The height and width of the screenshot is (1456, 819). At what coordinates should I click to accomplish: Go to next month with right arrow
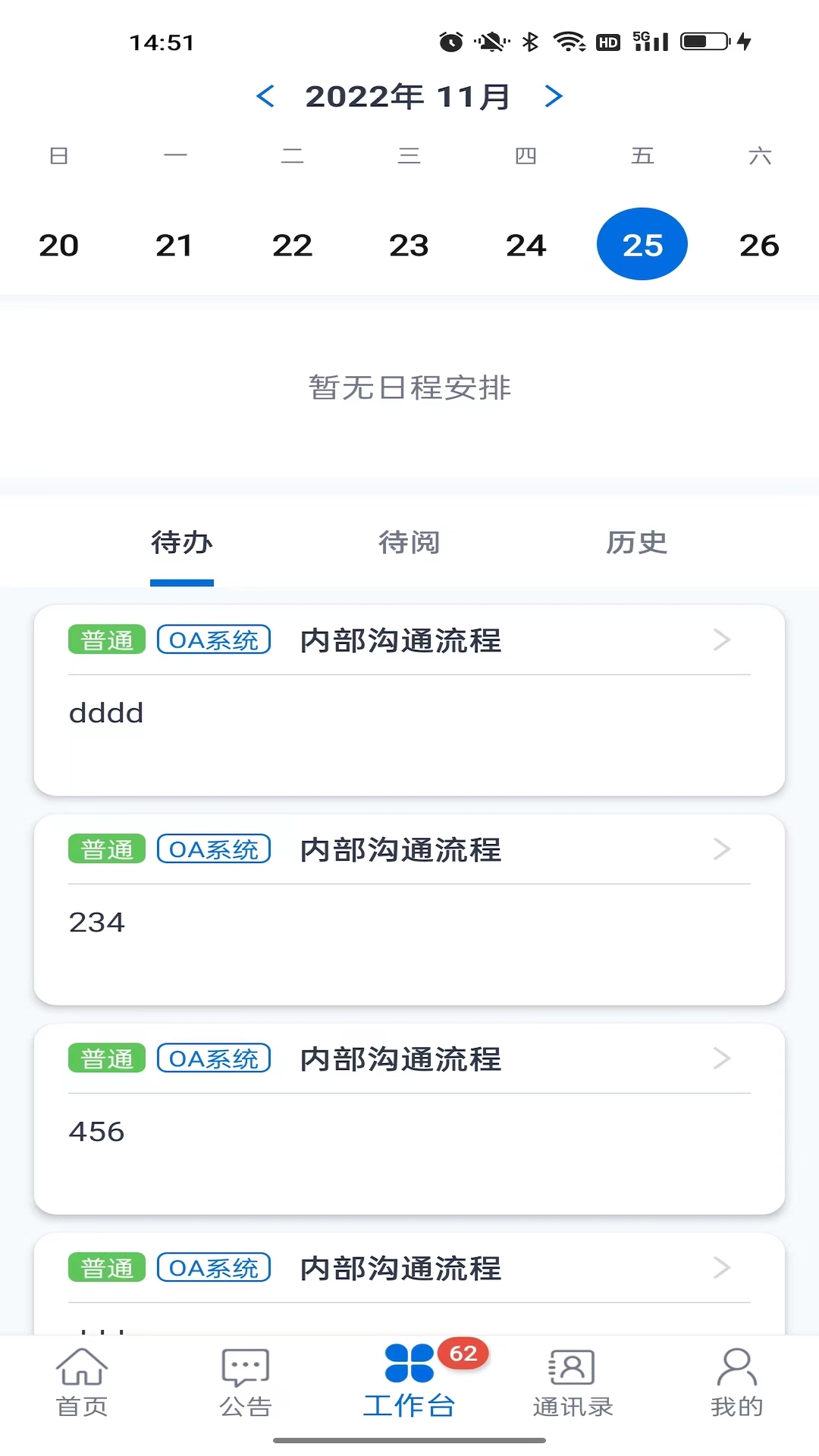pyautogui.click(x=552, y=96)
